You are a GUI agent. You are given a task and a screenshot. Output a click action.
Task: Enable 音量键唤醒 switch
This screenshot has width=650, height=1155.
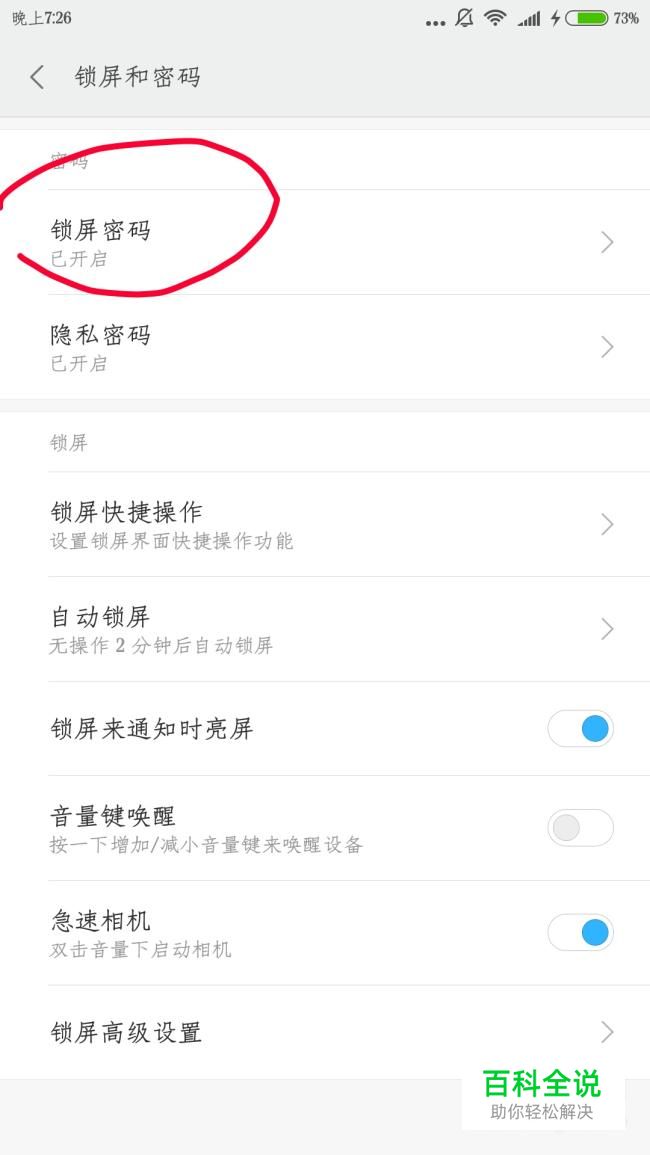coord(580,828)
